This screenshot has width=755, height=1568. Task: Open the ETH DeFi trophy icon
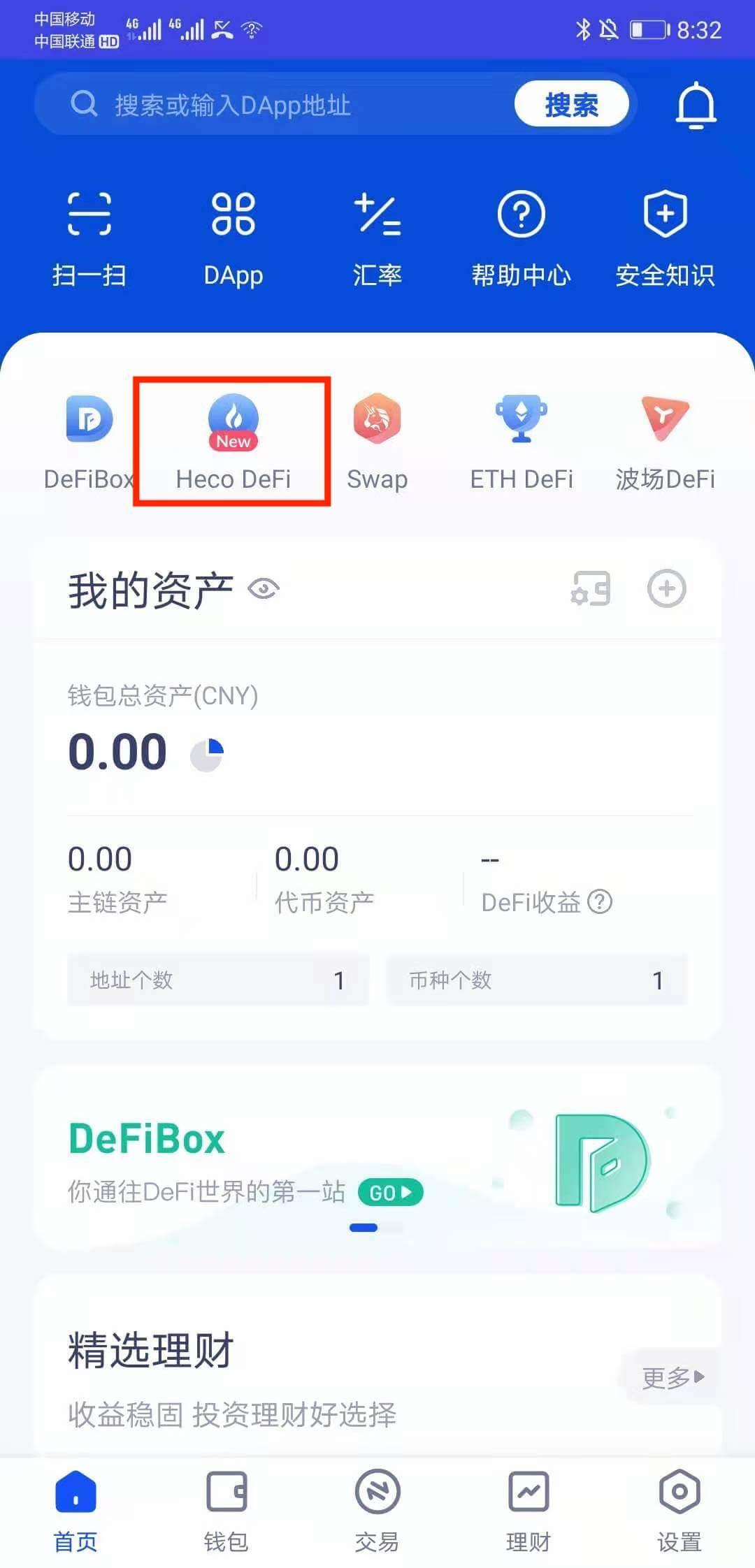click(521, 419)
